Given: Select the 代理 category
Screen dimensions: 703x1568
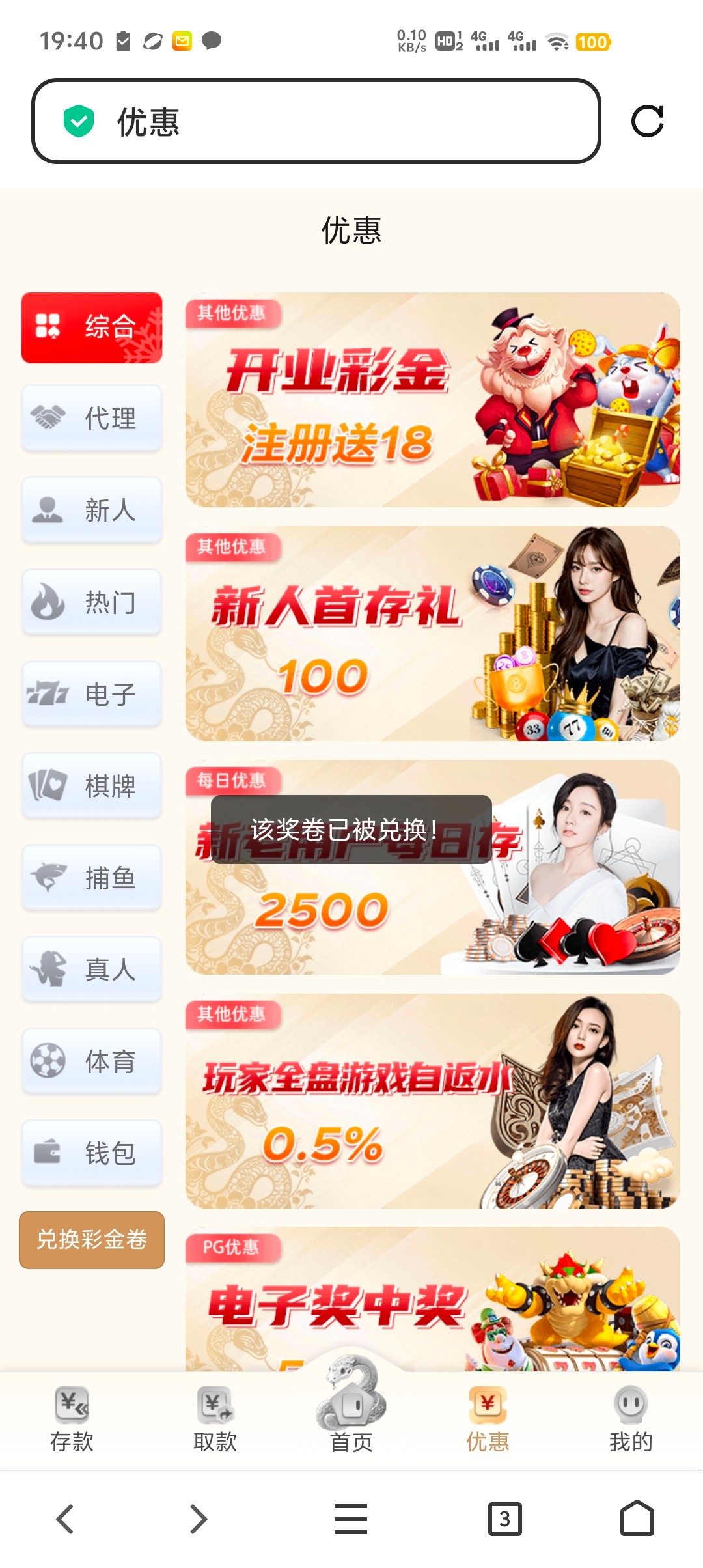Looking at the screenshot, I should (92, 418).
